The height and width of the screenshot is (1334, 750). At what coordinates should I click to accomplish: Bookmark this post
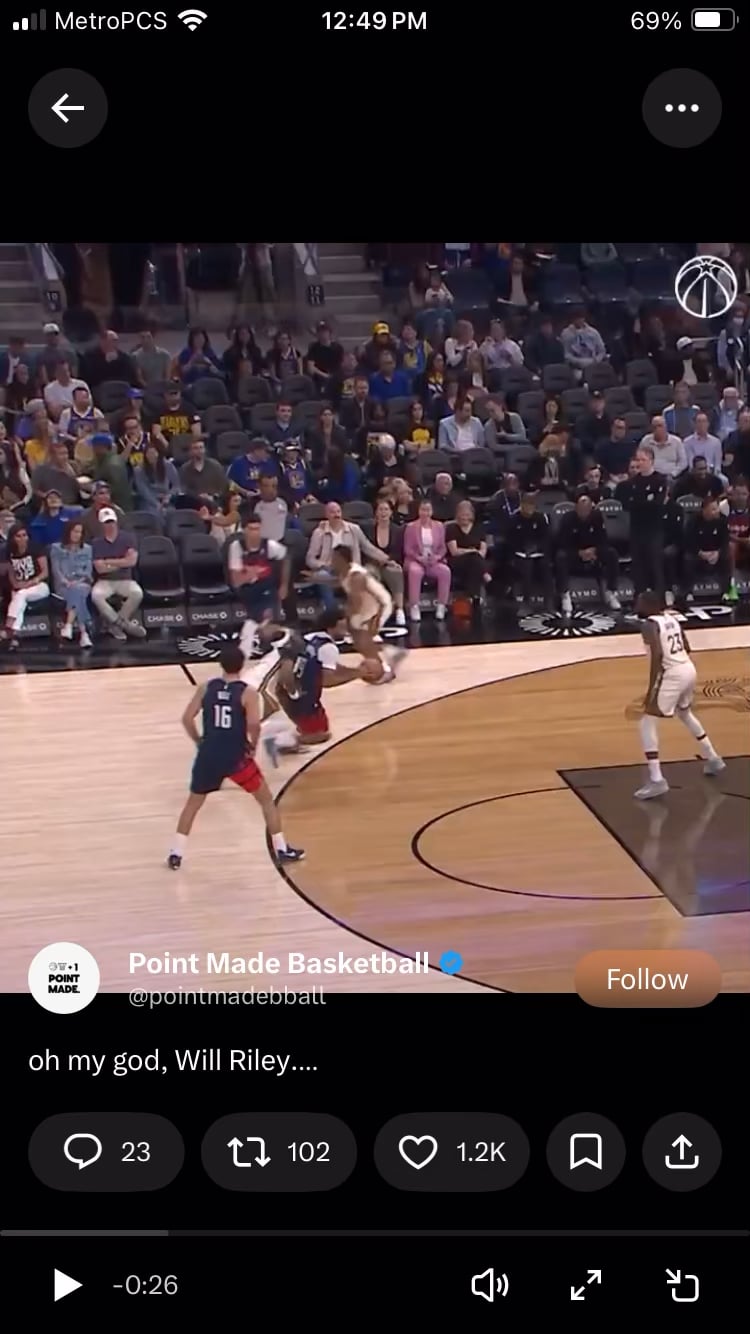click(586, 1152)
